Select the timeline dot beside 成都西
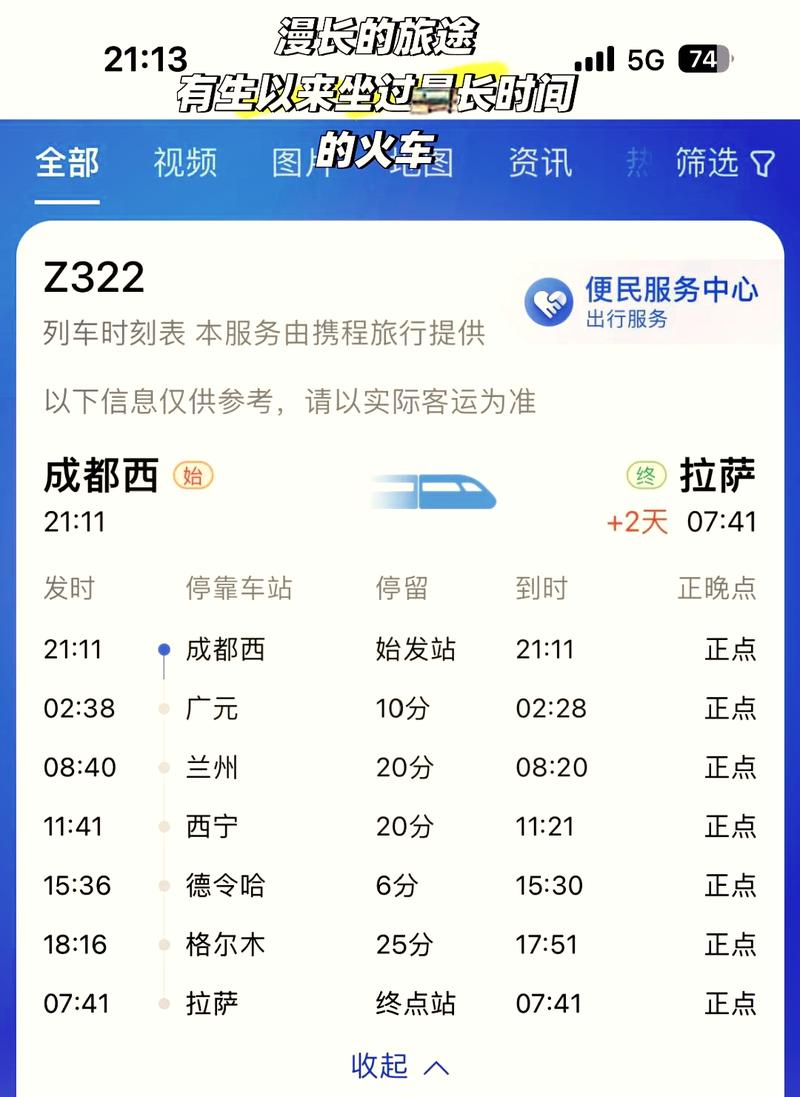800x1097 pixels. coord(164,649)
